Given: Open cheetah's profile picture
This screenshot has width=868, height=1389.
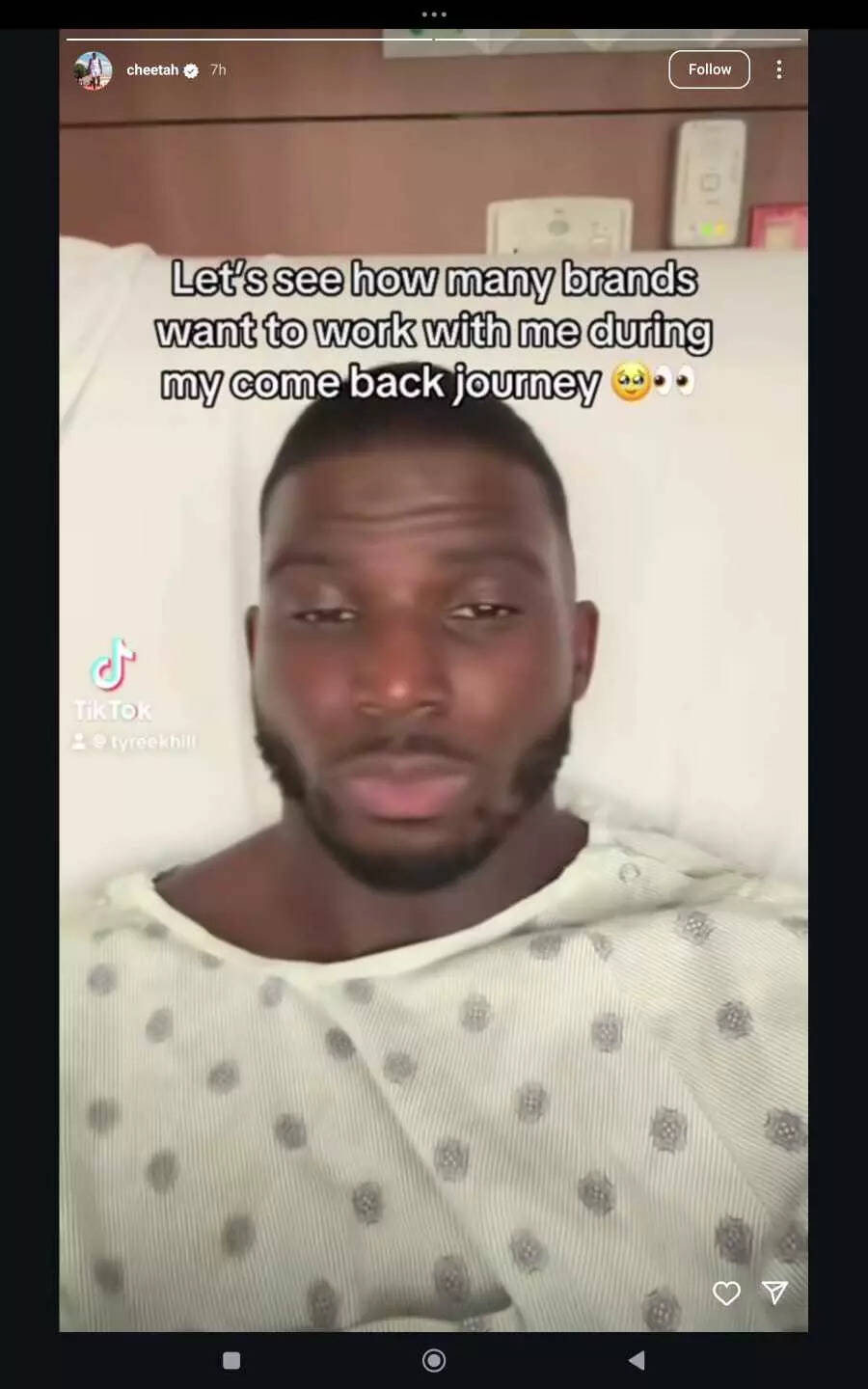Looking at the screenshot, I should coord(94,70).
